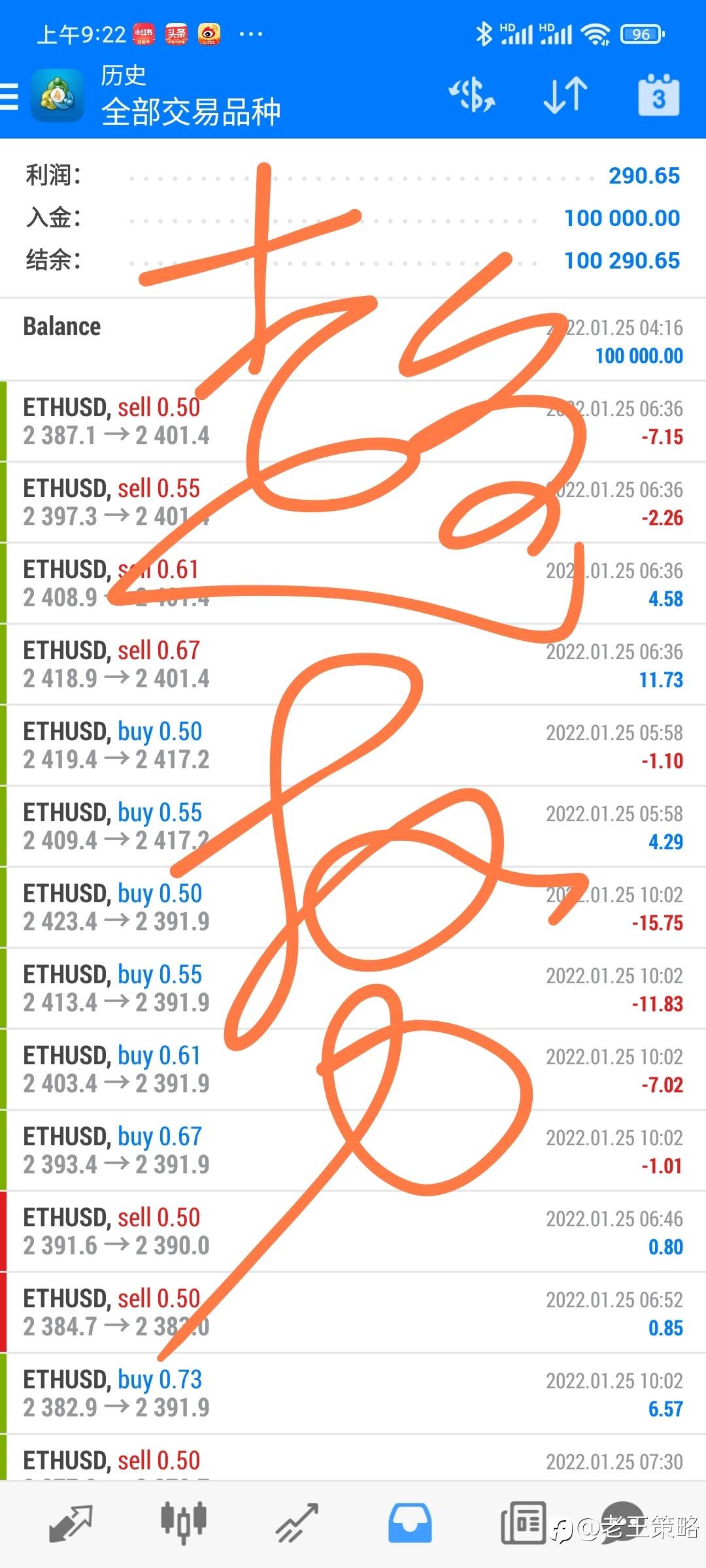Open the ETHUSD sell 0.67 trade row
This screenshot has width=706, height=1568.
353,664
